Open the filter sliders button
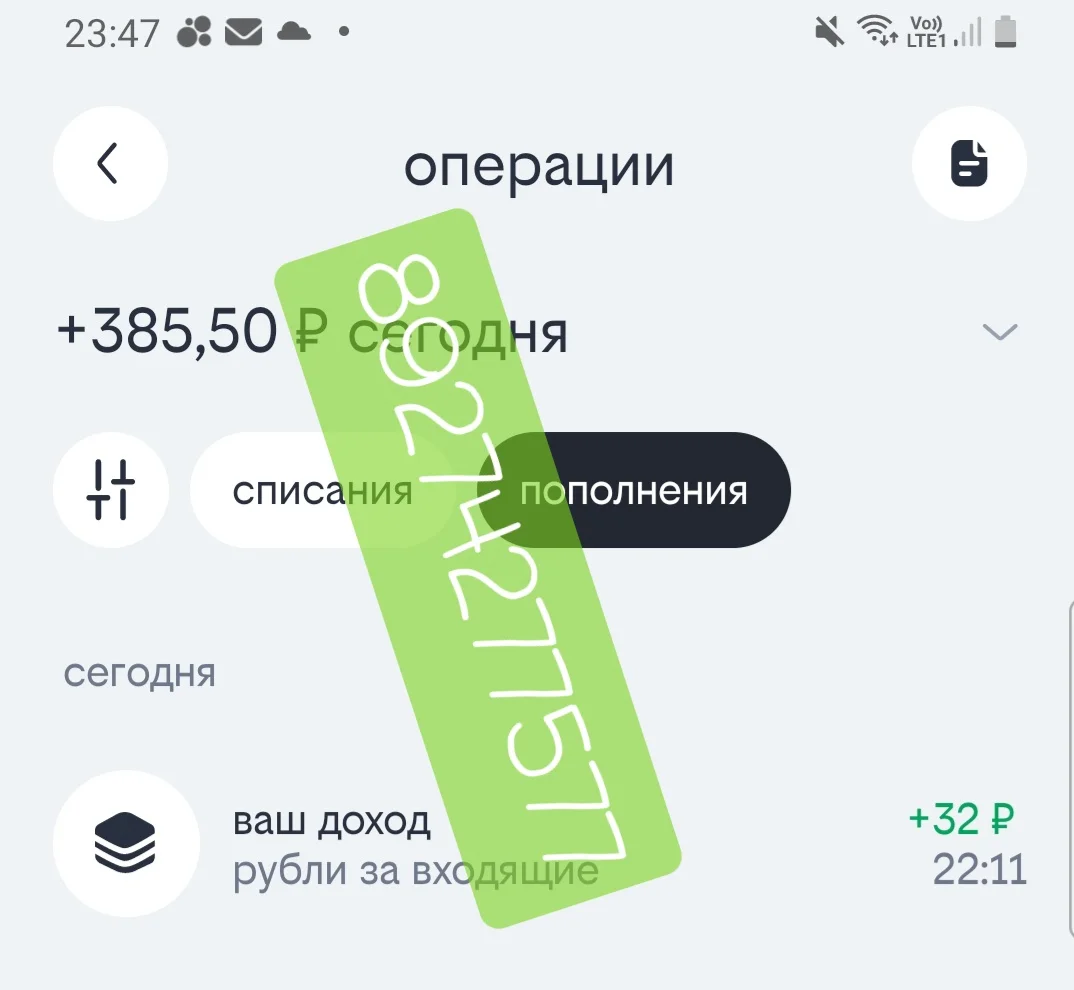Image resolution: width=1074 pixels, height=990 pixels. [x=111, y=490]
